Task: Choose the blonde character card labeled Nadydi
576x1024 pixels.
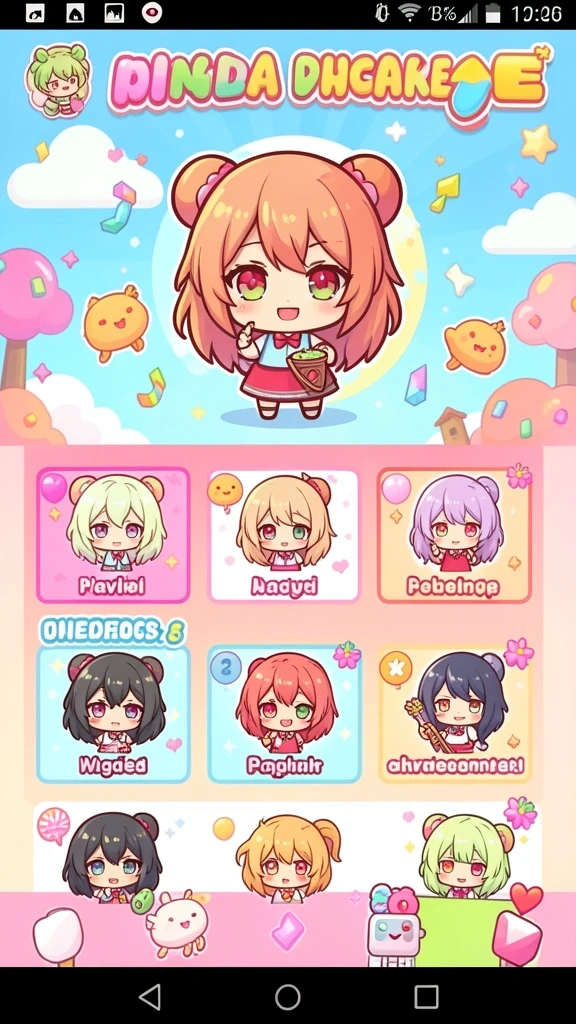Action: tap(284, 535)
